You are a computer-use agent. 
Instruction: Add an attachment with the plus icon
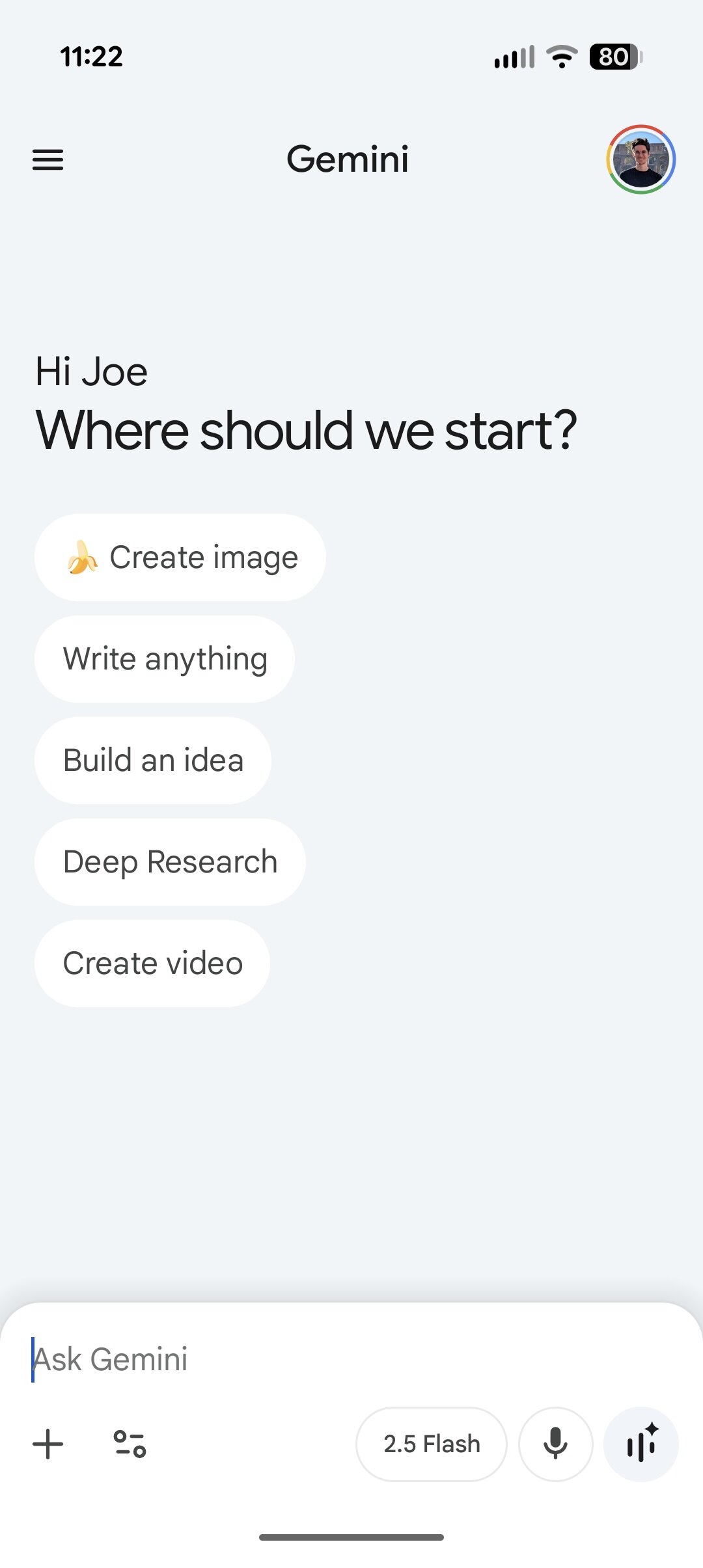pyautogui.click(x=48, y=1444)
